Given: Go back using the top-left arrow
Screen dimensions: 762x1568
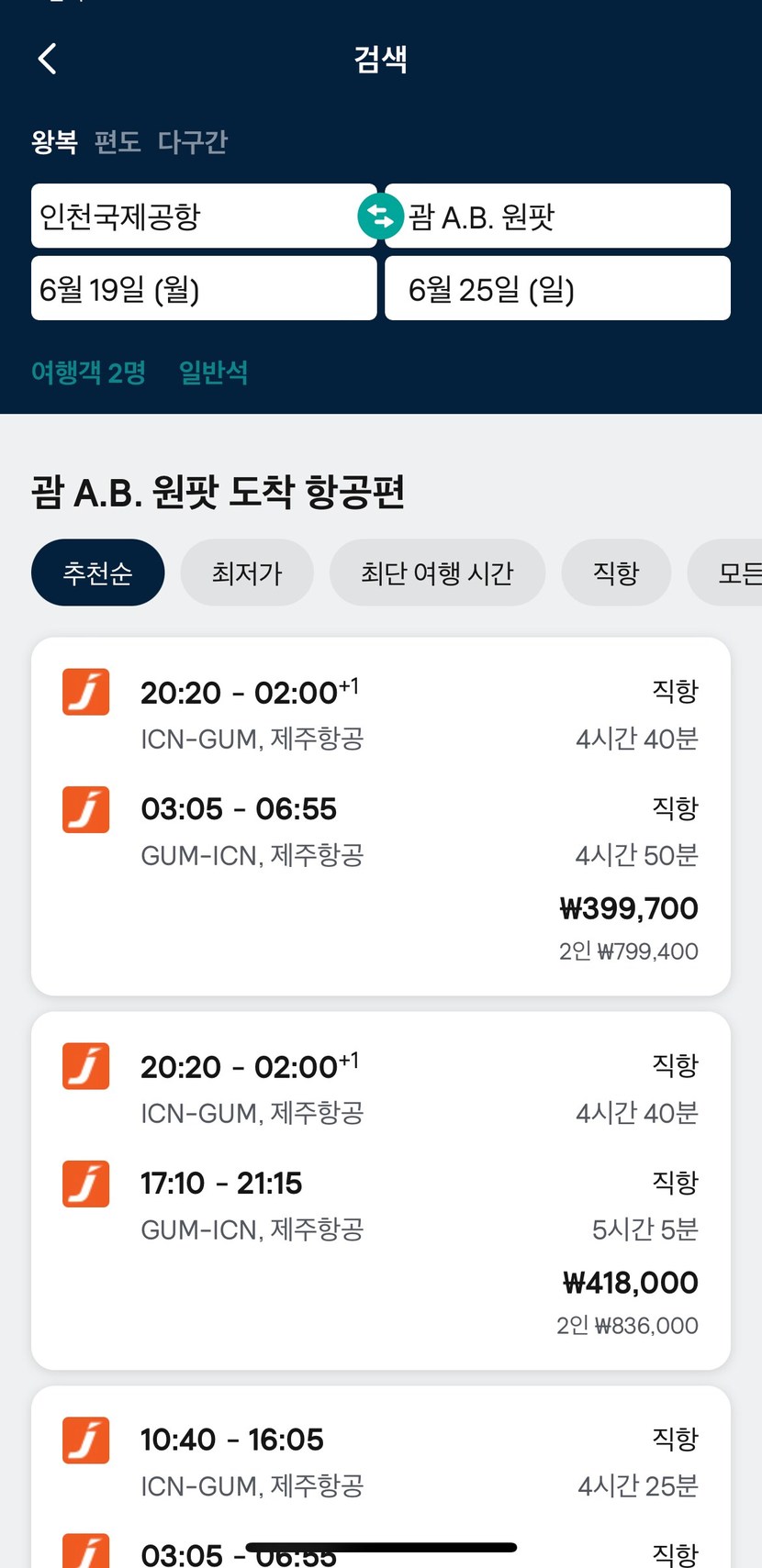Looking at the screenshot, I should (48, 59).
